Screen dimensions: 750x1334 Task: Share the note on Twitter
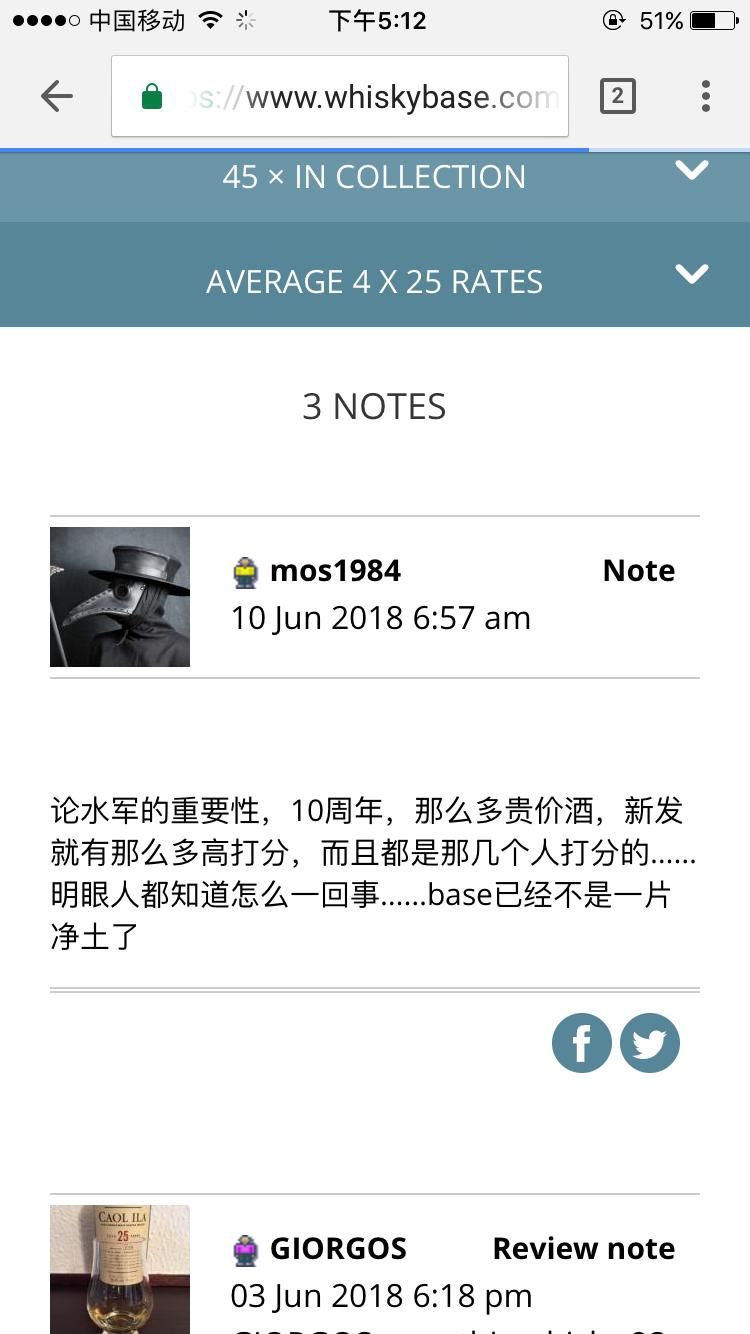click(650, 1043)
